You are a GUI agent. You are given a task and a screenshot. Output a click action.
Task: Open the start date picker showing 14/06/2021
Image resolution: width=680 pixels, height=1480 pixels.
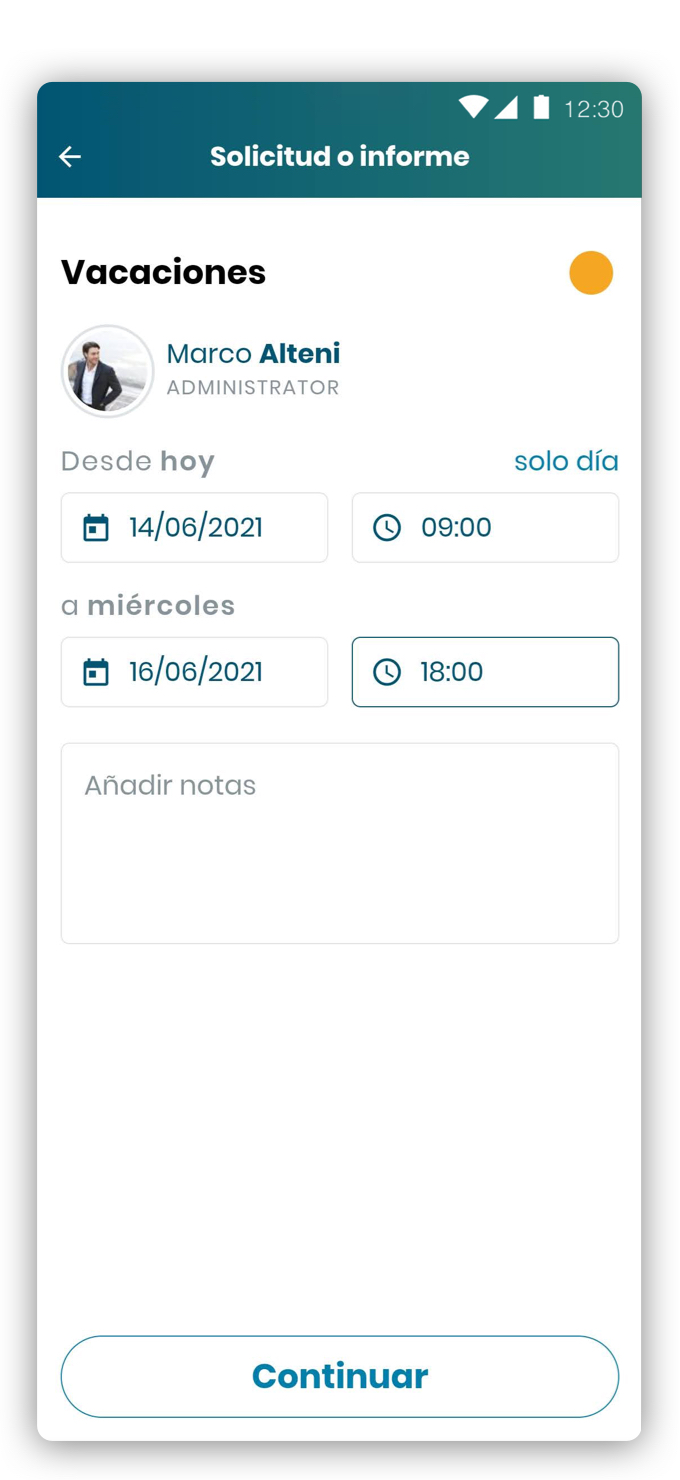point(194,528)
